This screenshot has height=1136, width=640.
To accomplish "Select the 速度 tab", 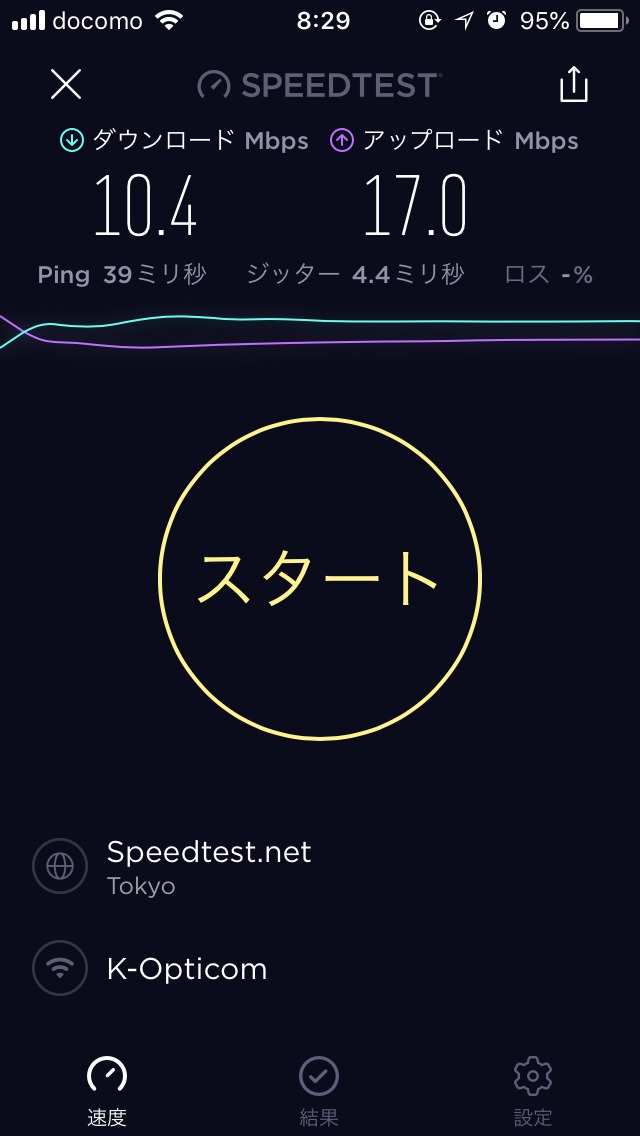I will 107,1090.
